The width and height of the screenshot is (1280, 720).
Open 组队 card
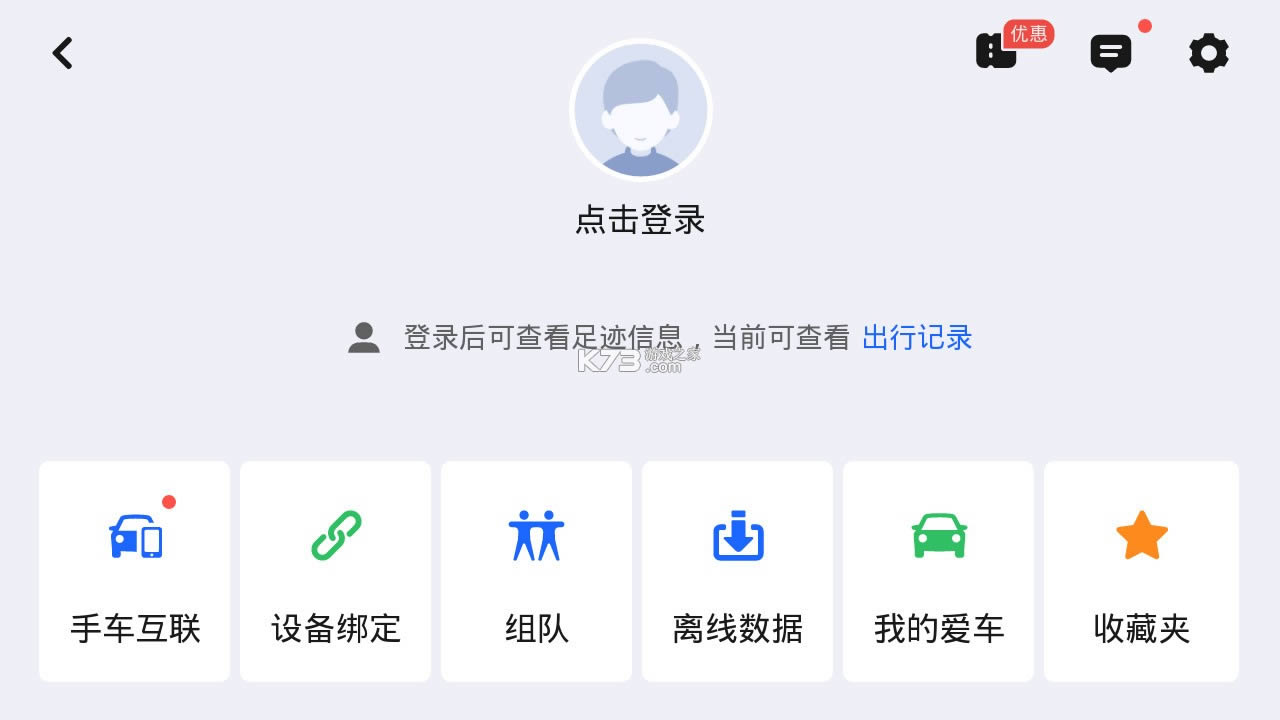click(537, 571)
